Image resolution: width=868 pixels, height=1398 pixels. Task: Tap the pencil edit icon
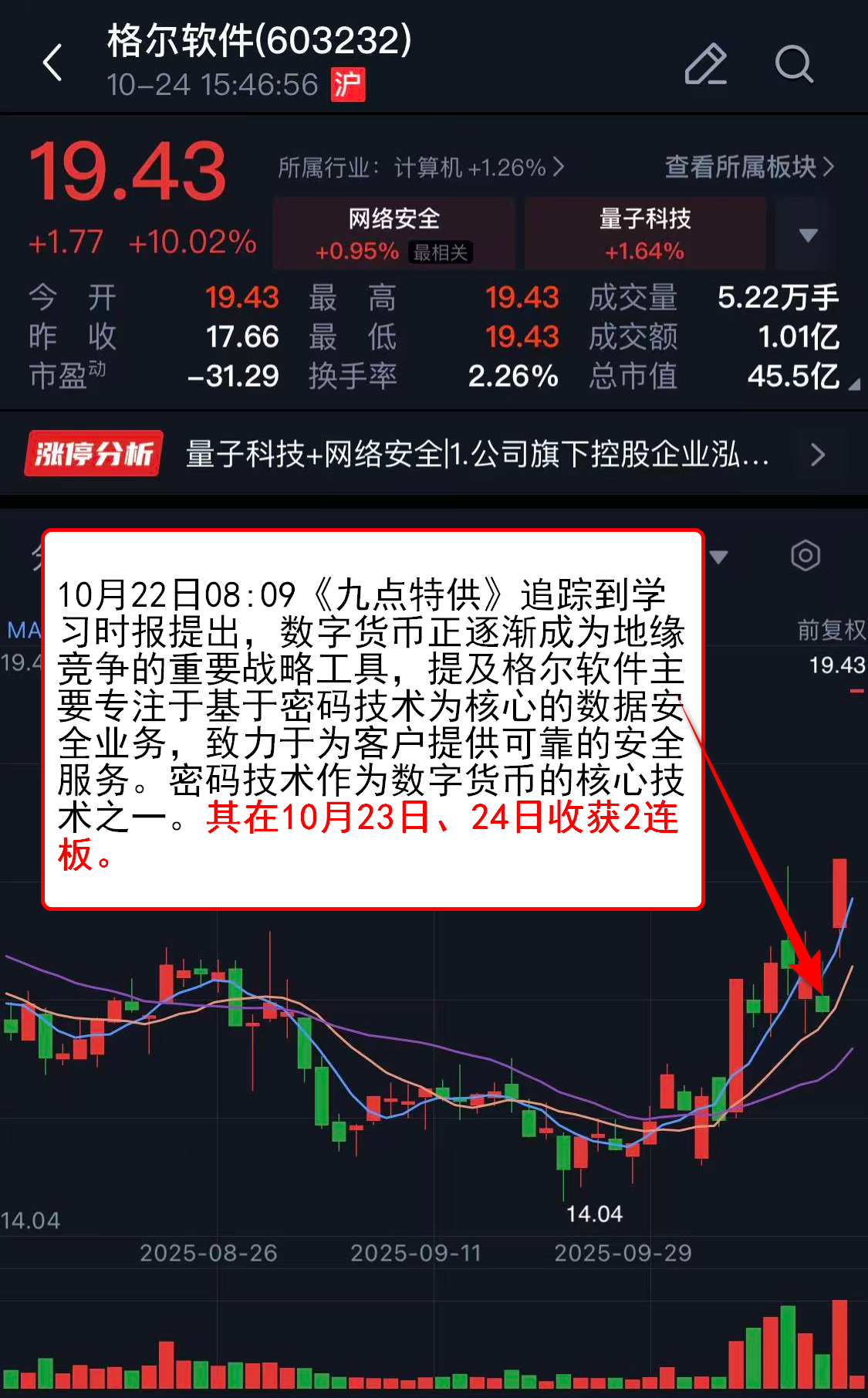pos(705,63)
